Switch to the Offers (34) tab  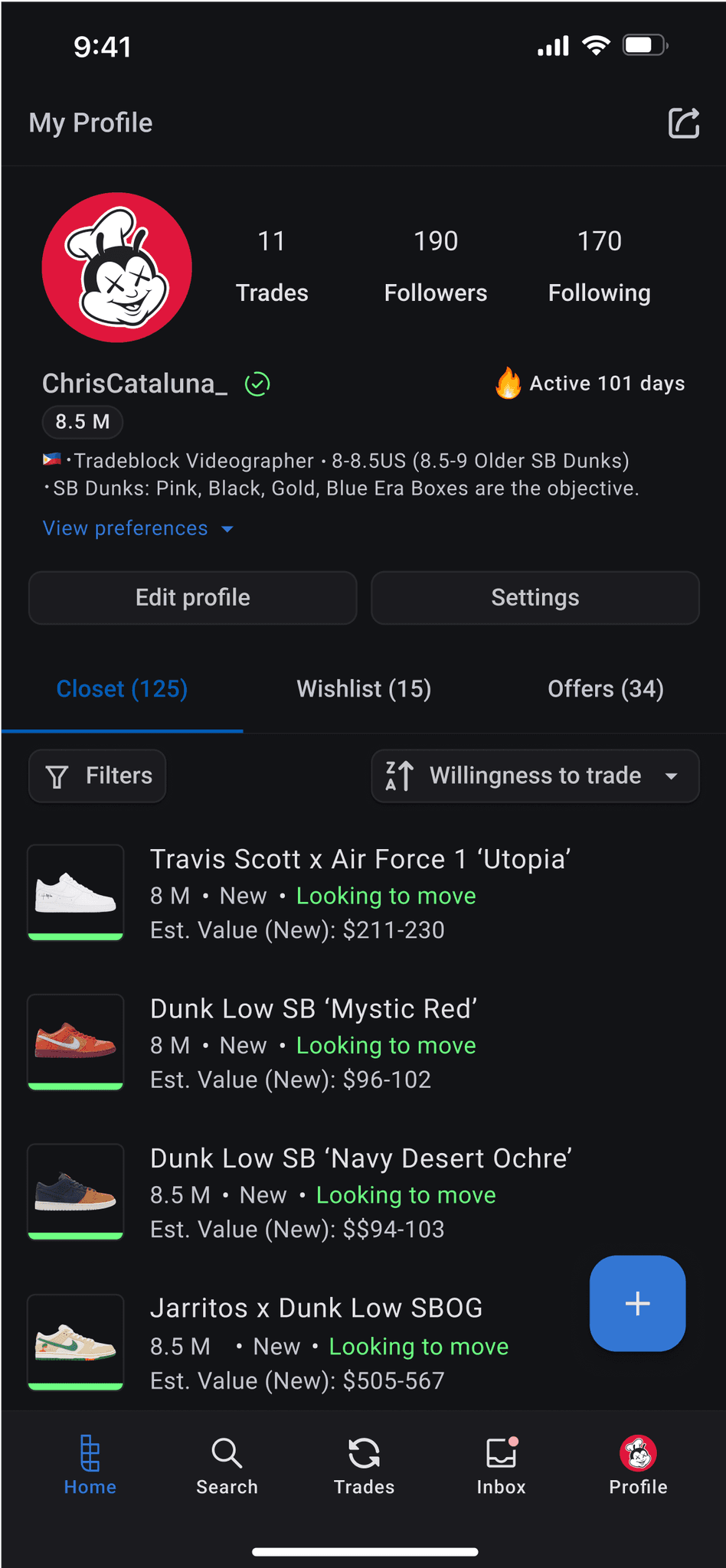pos(605,689)
